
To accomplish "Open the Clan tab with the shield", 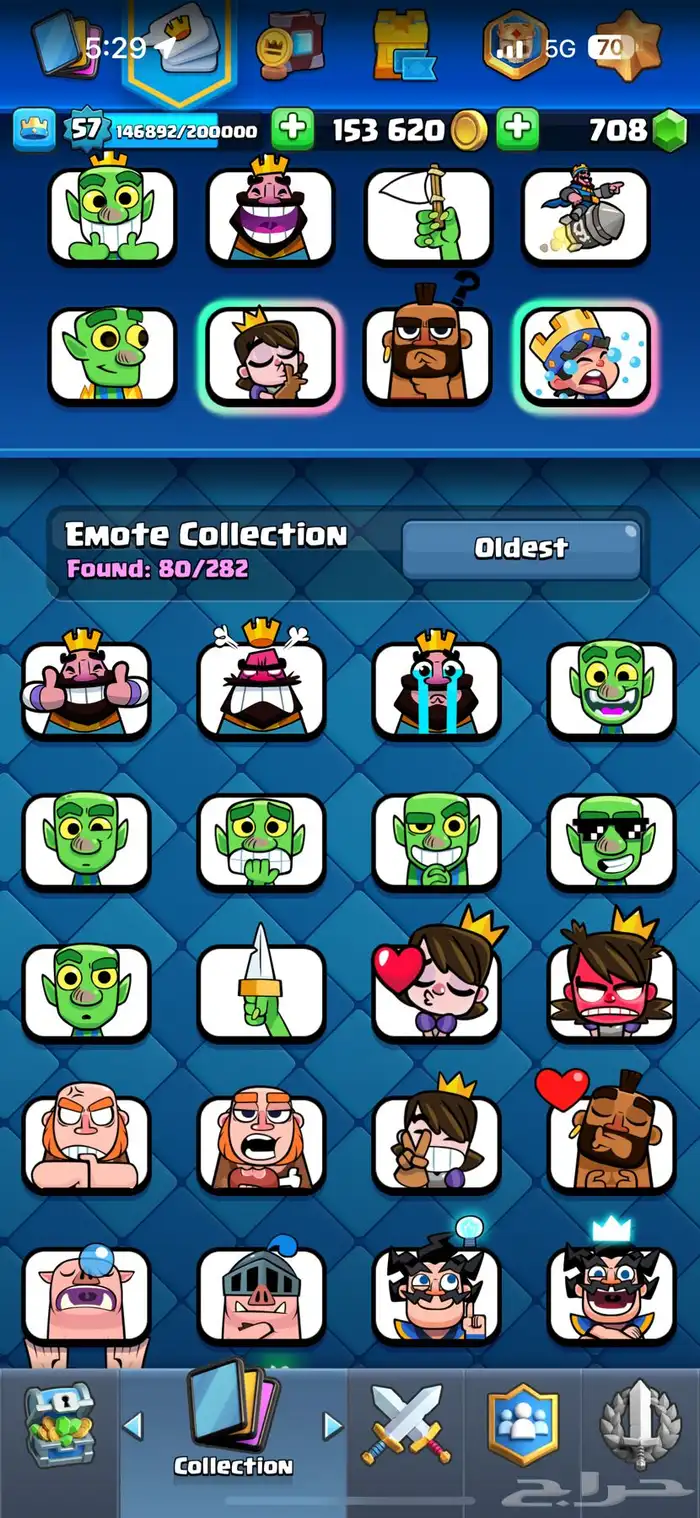I will pos(522,1424).
